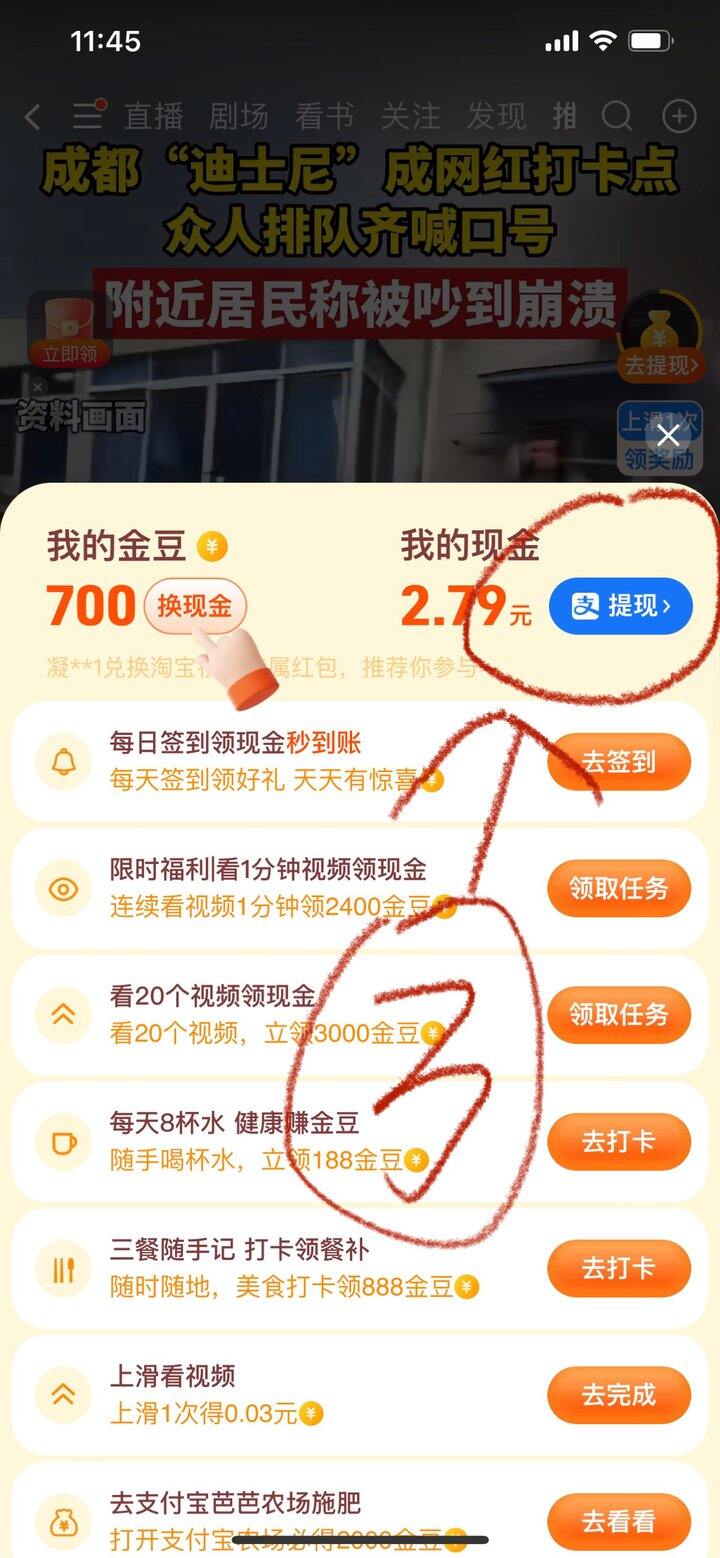Viewport: 720px width, 1558px height.
Task: Tap 去签到 for daily sign-in
Action: click(x=618, y=762)
